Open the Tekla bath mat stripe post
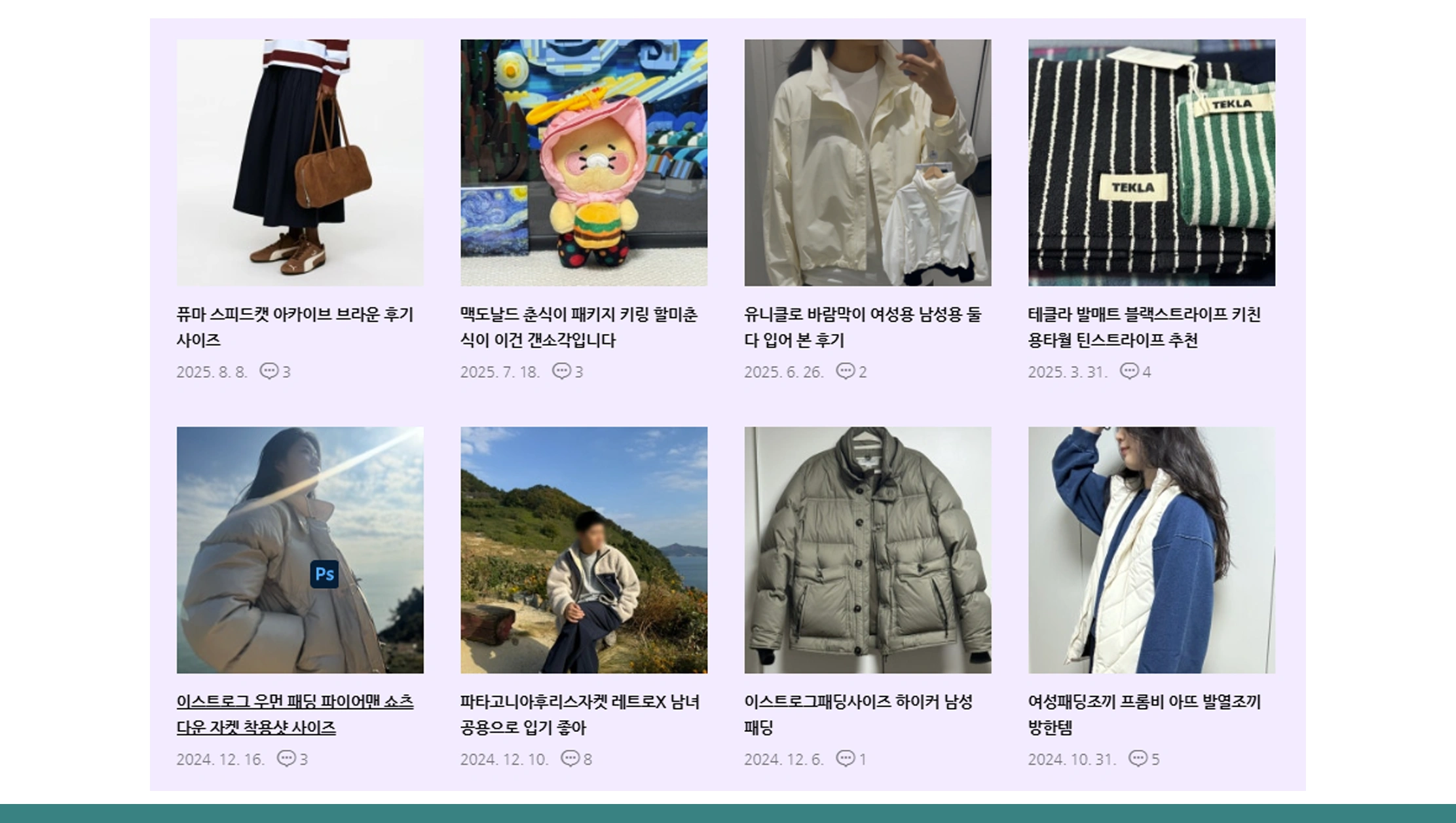This screenshot has width=1456, height=823. (x=1151, y=162)
